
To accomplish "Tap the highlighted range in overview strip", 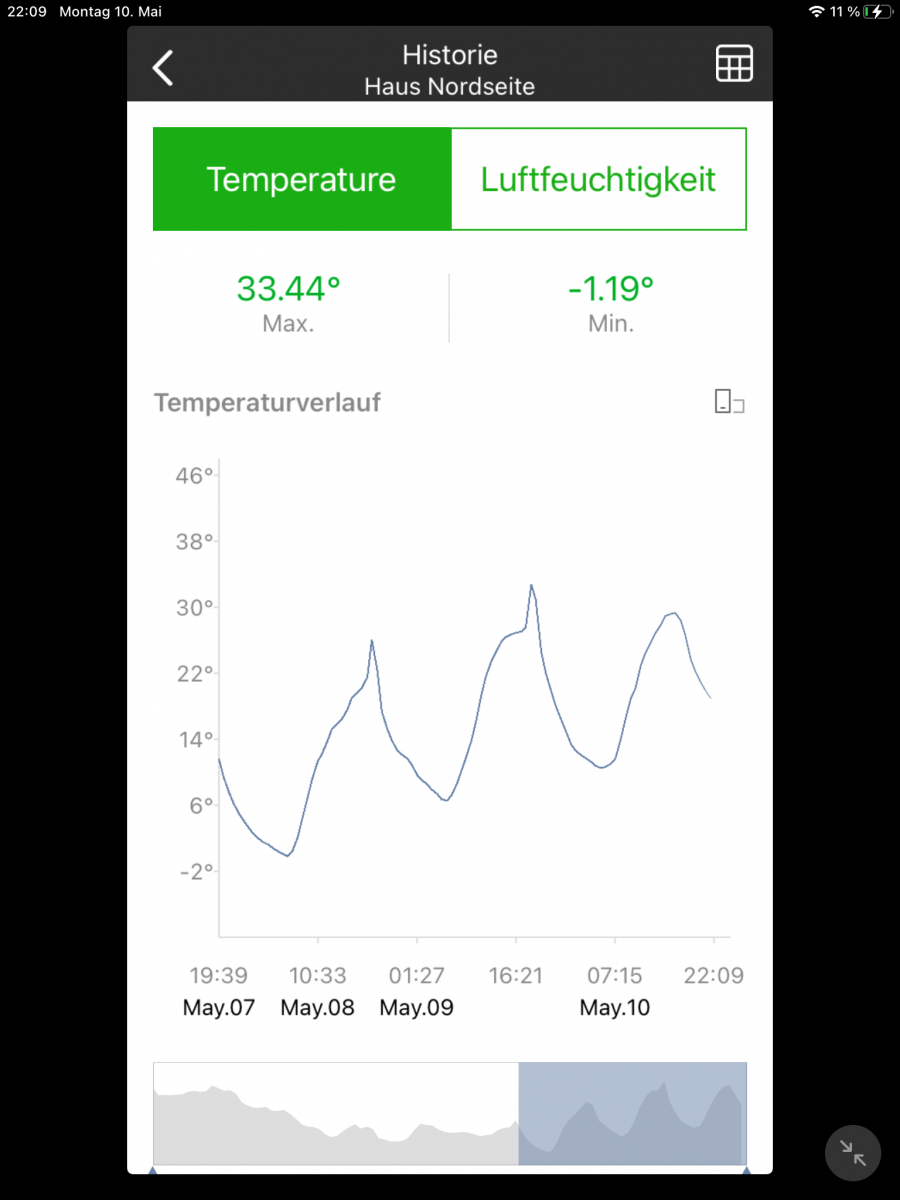I will (632, 1114).
